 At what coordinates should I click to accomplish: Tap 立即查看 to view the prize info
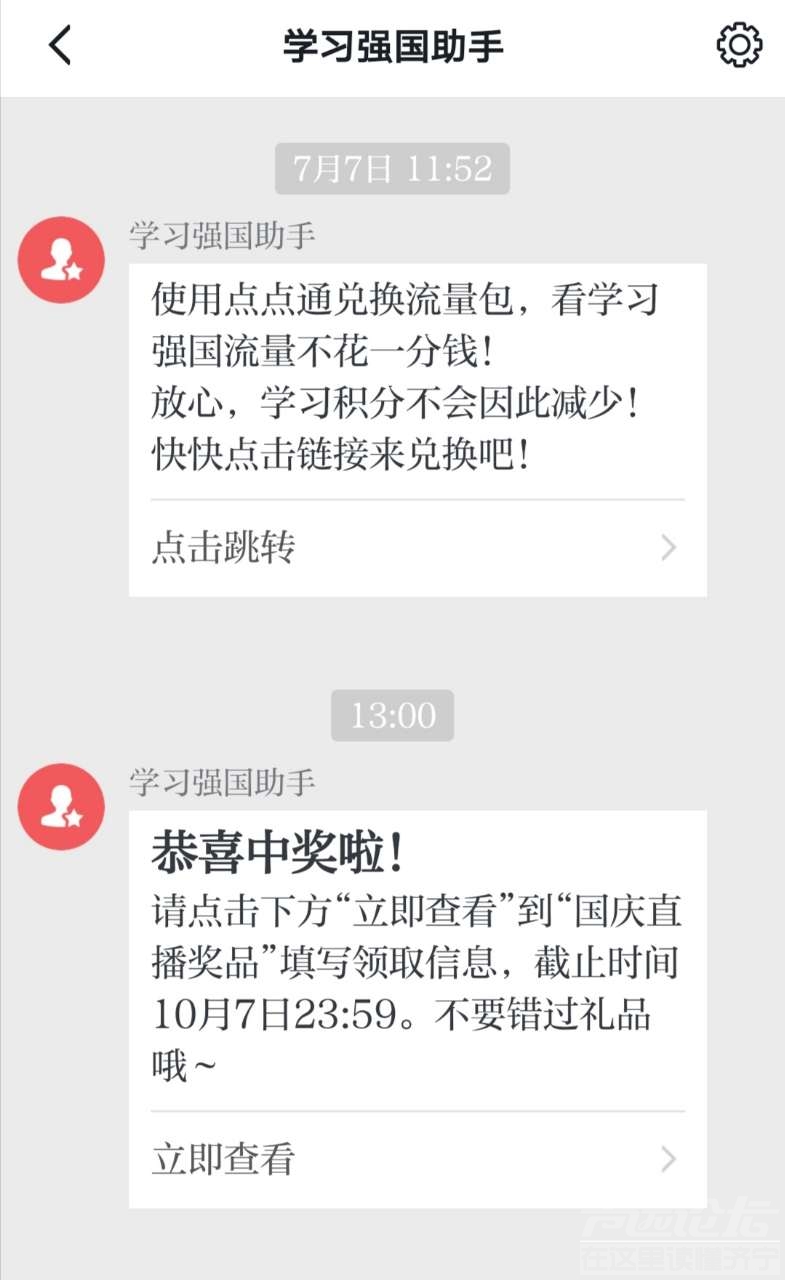click(x=417, y=1159)
